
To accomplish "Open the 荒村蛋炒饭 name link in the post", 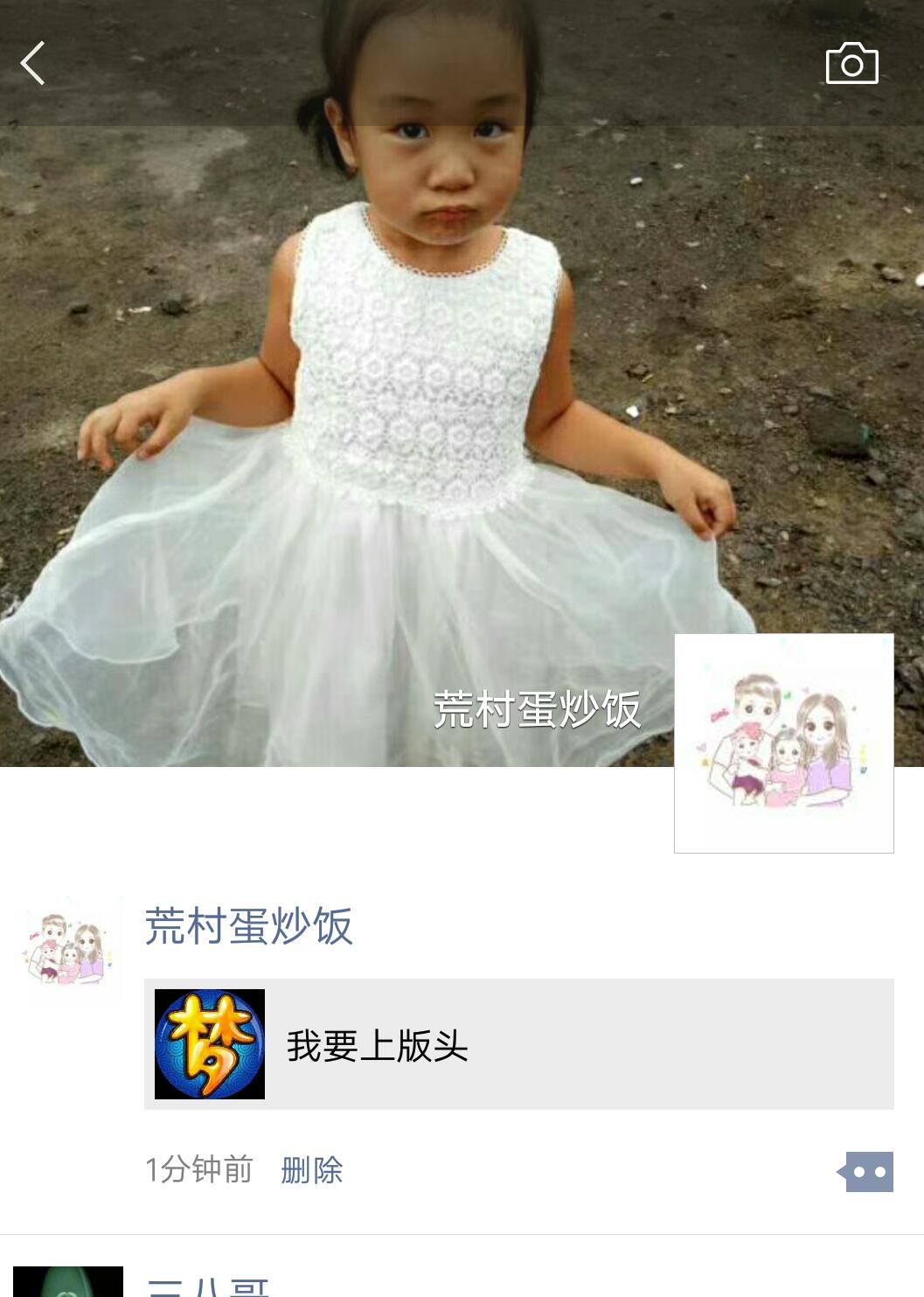I will point(248,926).
